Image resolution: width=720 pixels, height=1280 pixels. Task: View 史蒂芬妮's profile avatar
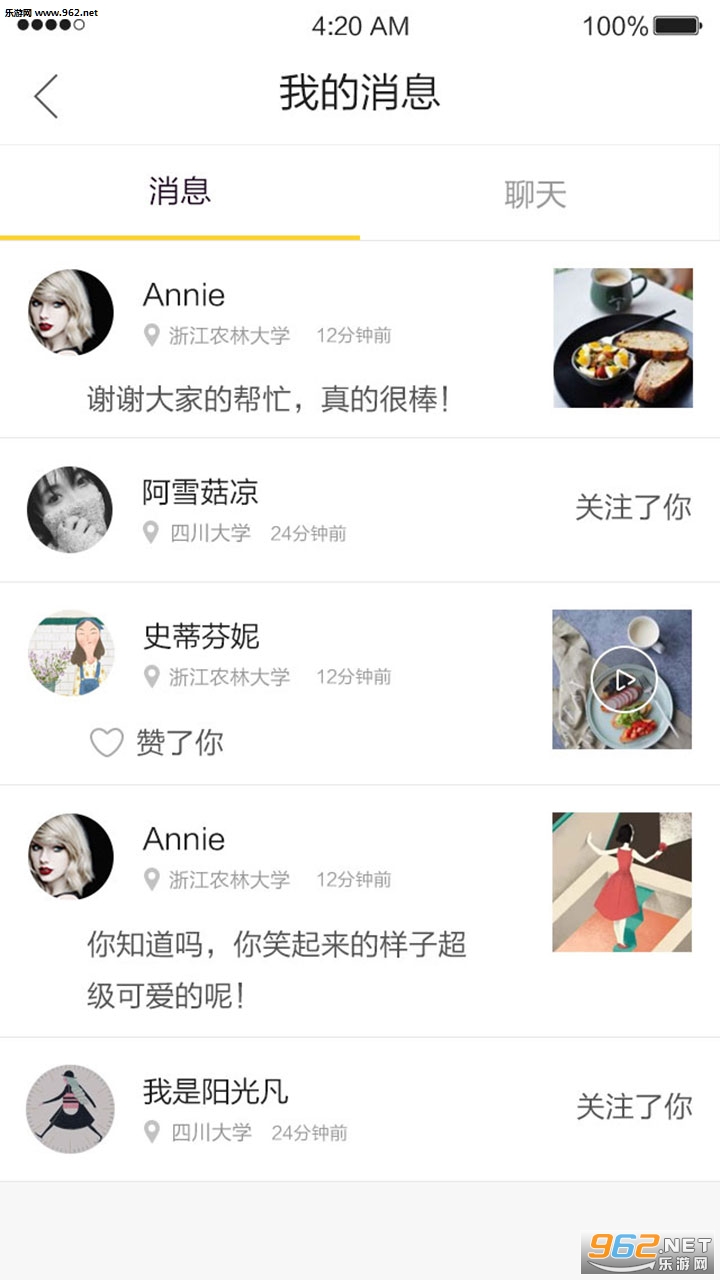point(71,653)
